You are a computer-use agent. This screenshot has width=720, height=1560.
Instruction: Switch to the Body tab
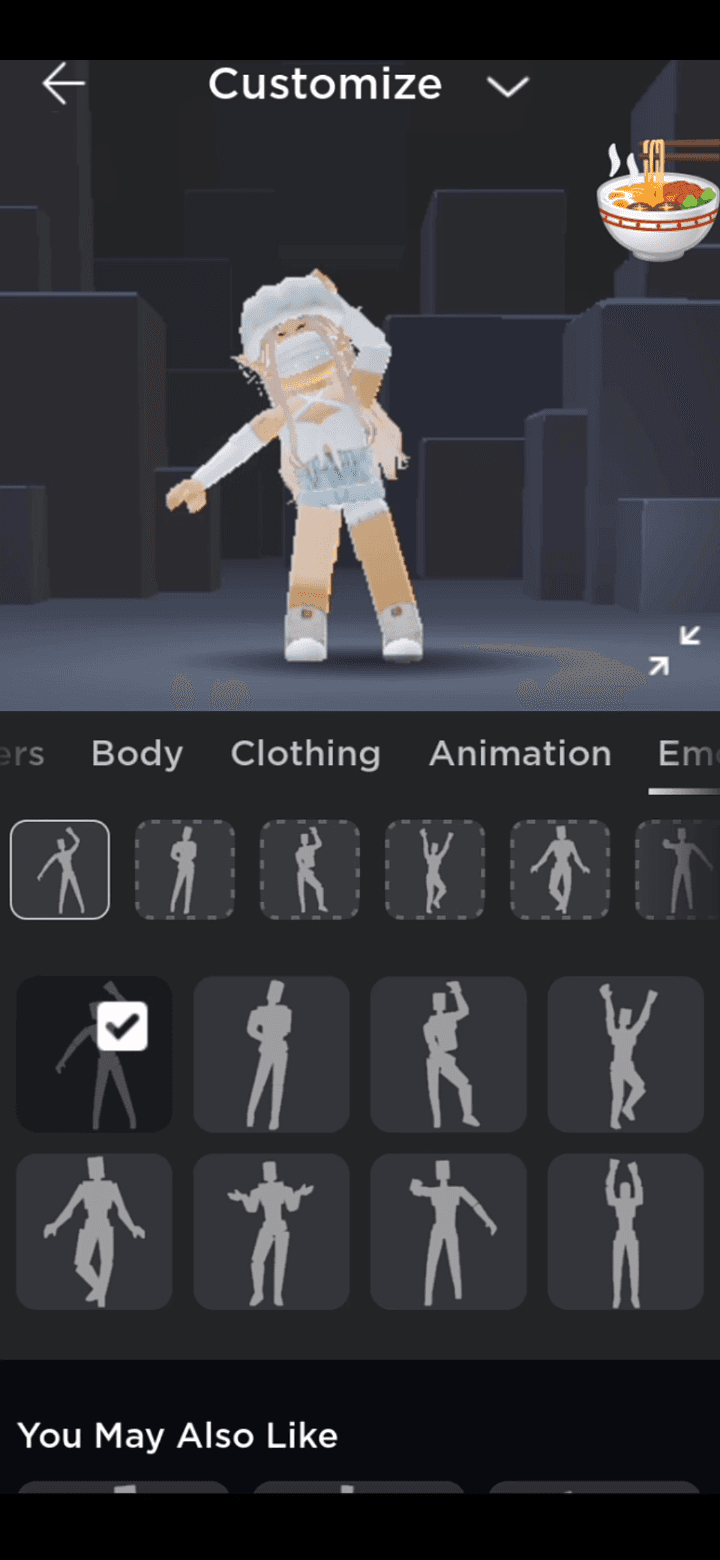[x=137, y=754]
